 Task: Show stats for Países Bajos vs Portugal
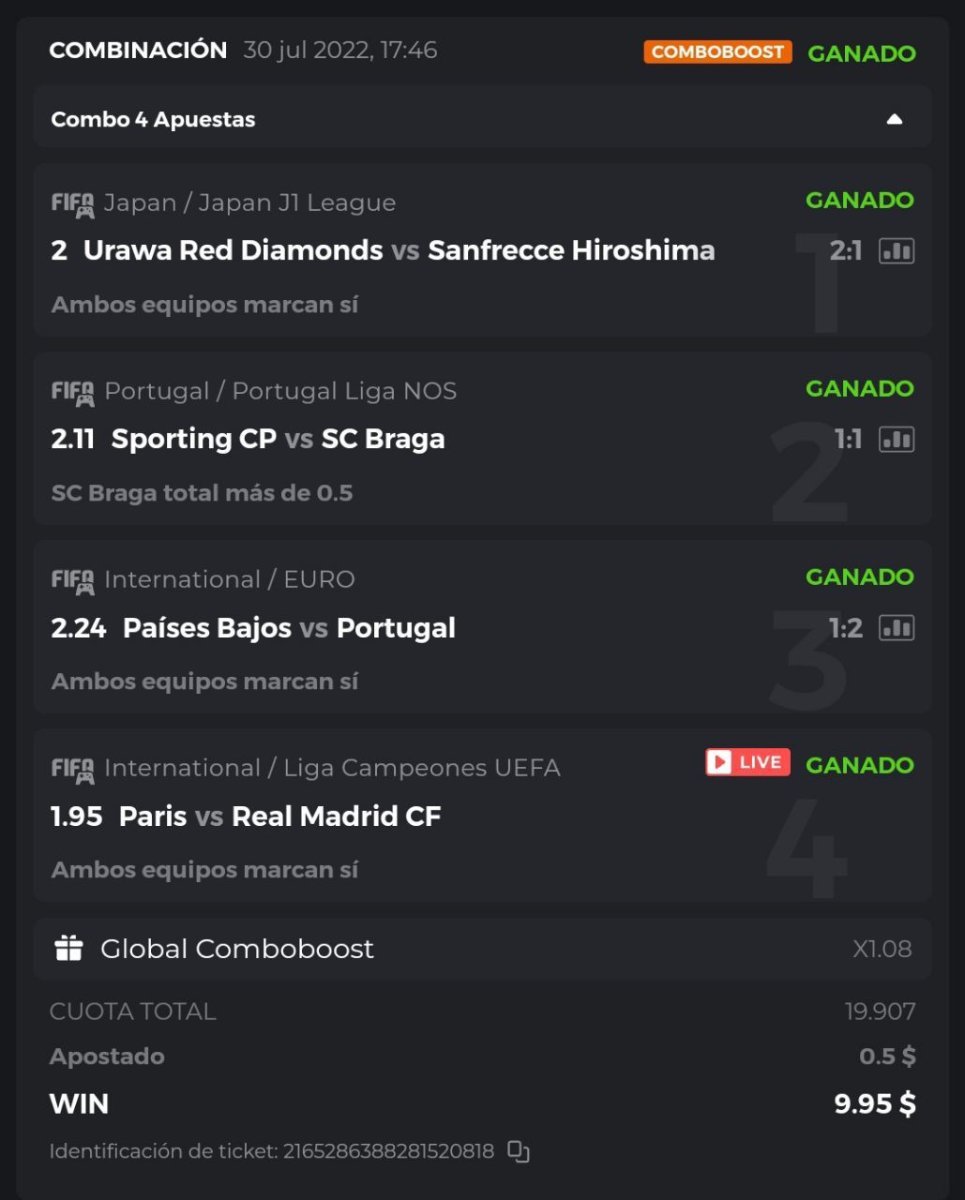pos(896,628)
